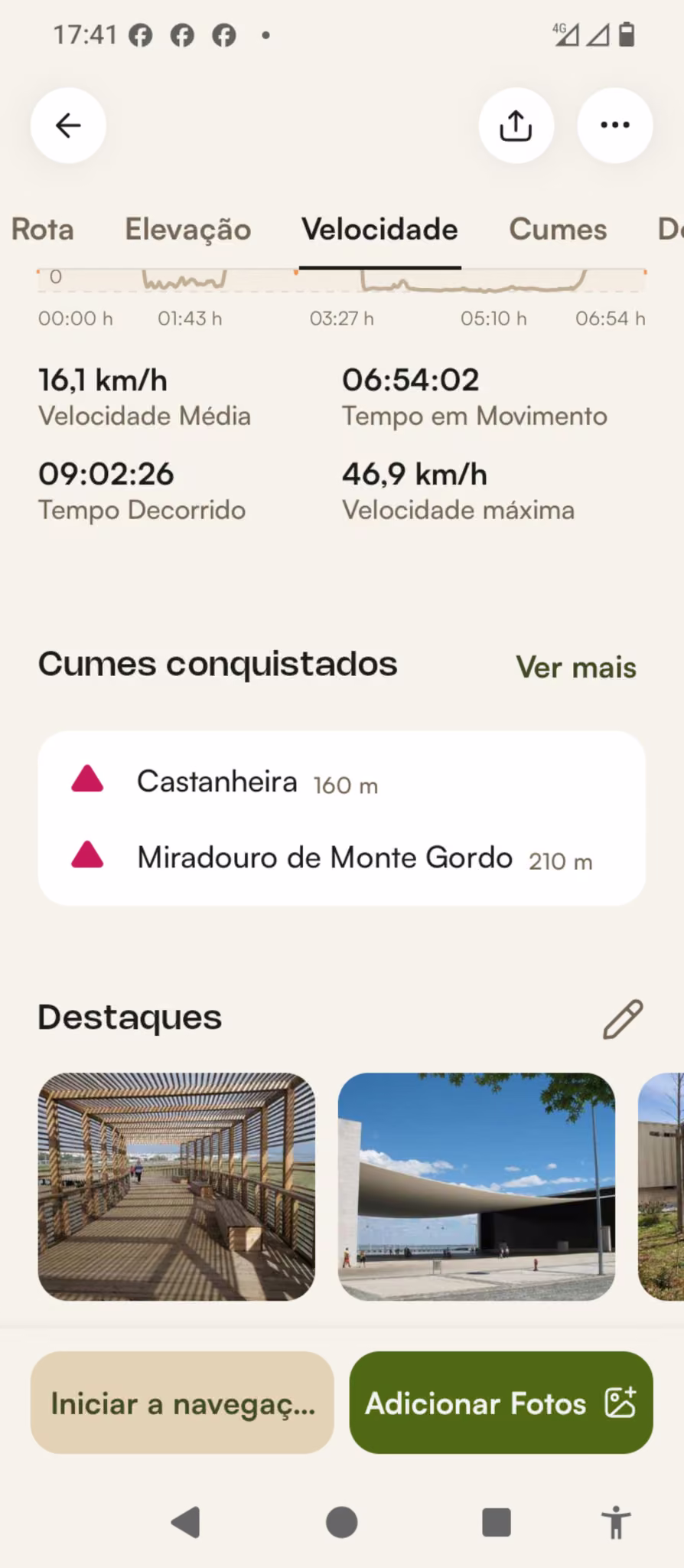Tap Adicionar Fotos button

click(x=501, y=1403)
